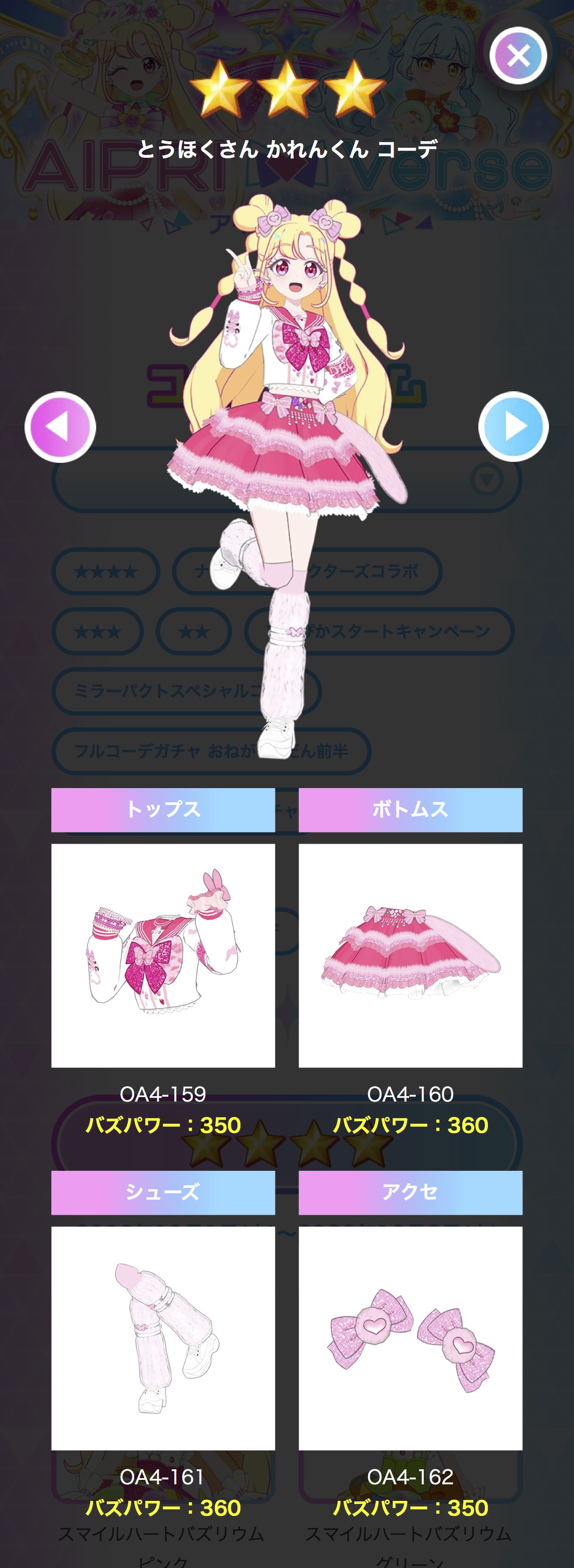574x1568 pixels.
Task: Close the coordinate detail popup
Action: tap(518, 56)
